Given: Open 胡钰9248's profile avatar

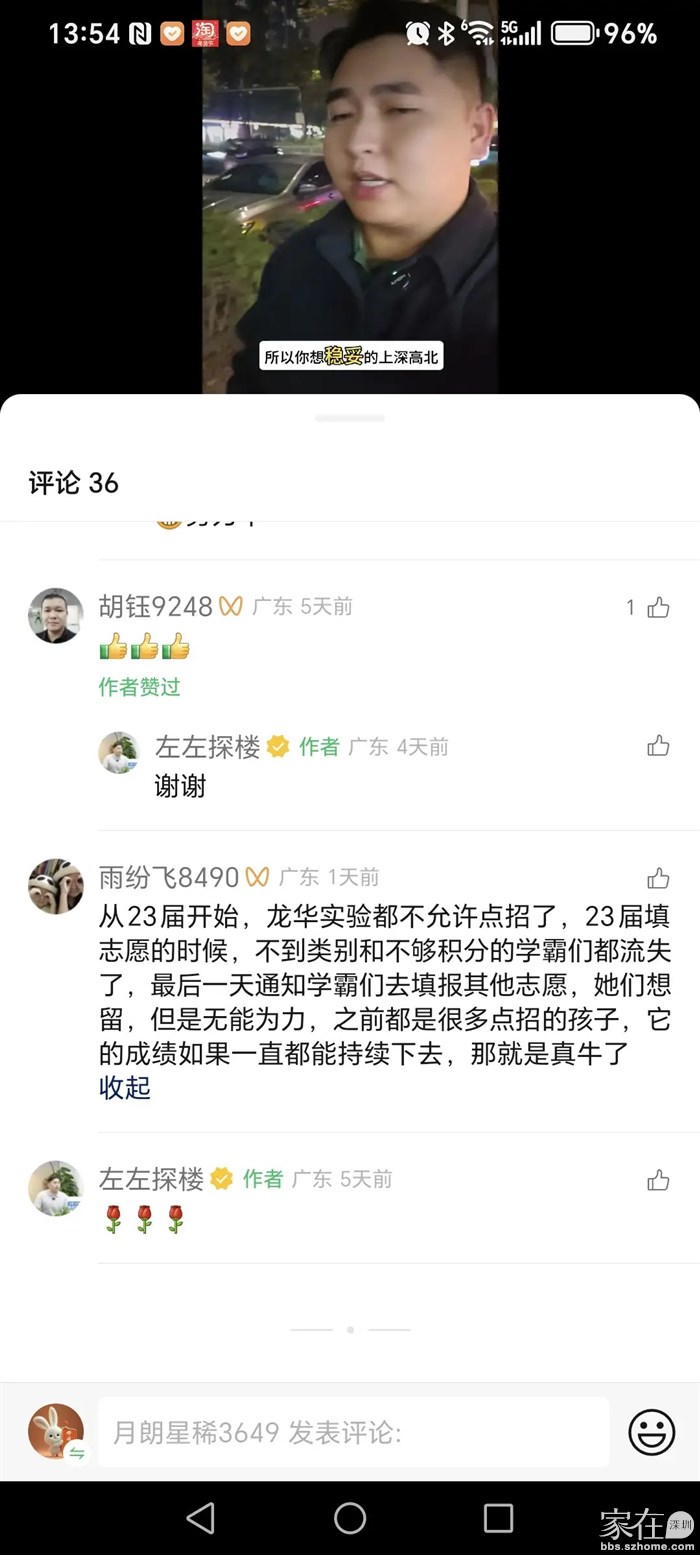Looking at the screenshot, I should point(55,615).
